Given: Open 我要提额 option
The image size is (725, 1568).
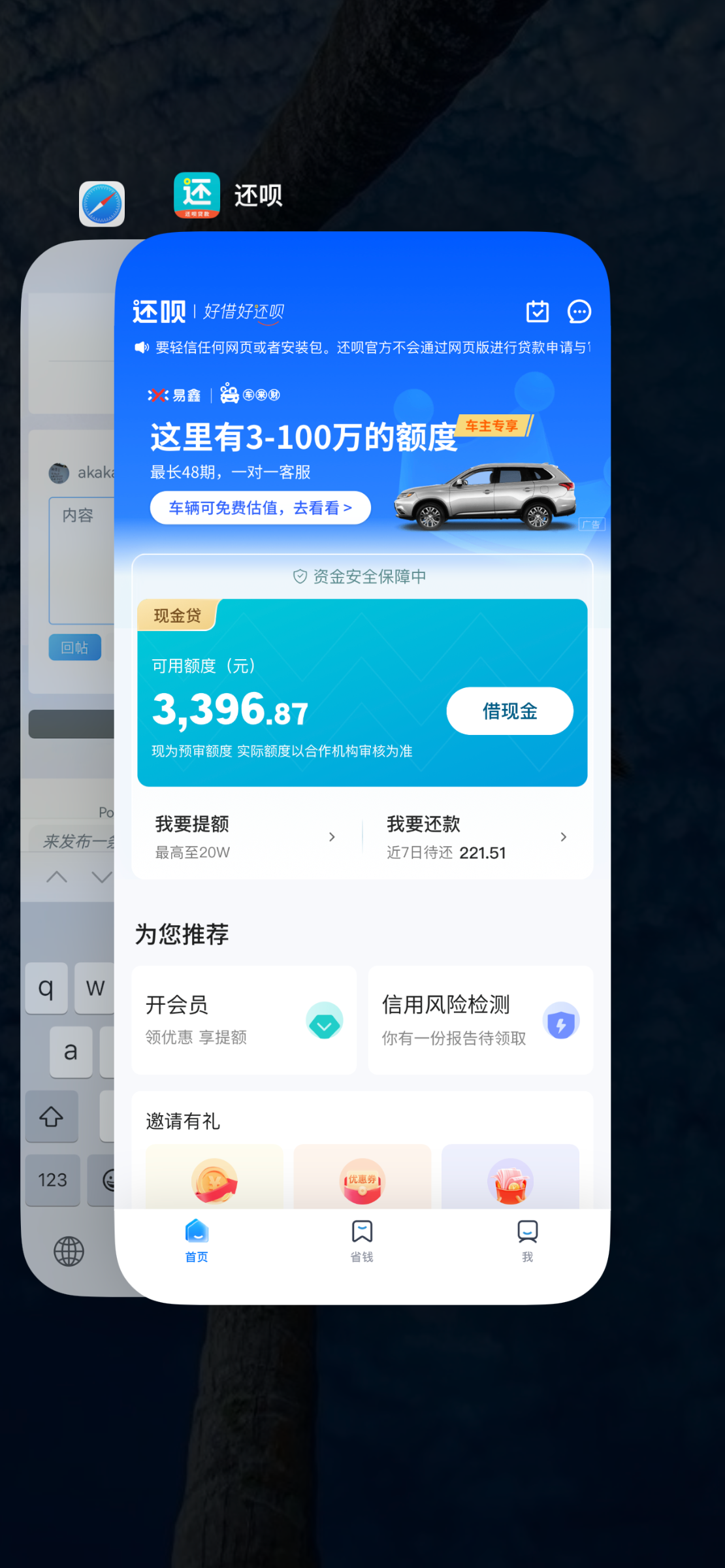Looking at the screenshot, I should 246,837.
